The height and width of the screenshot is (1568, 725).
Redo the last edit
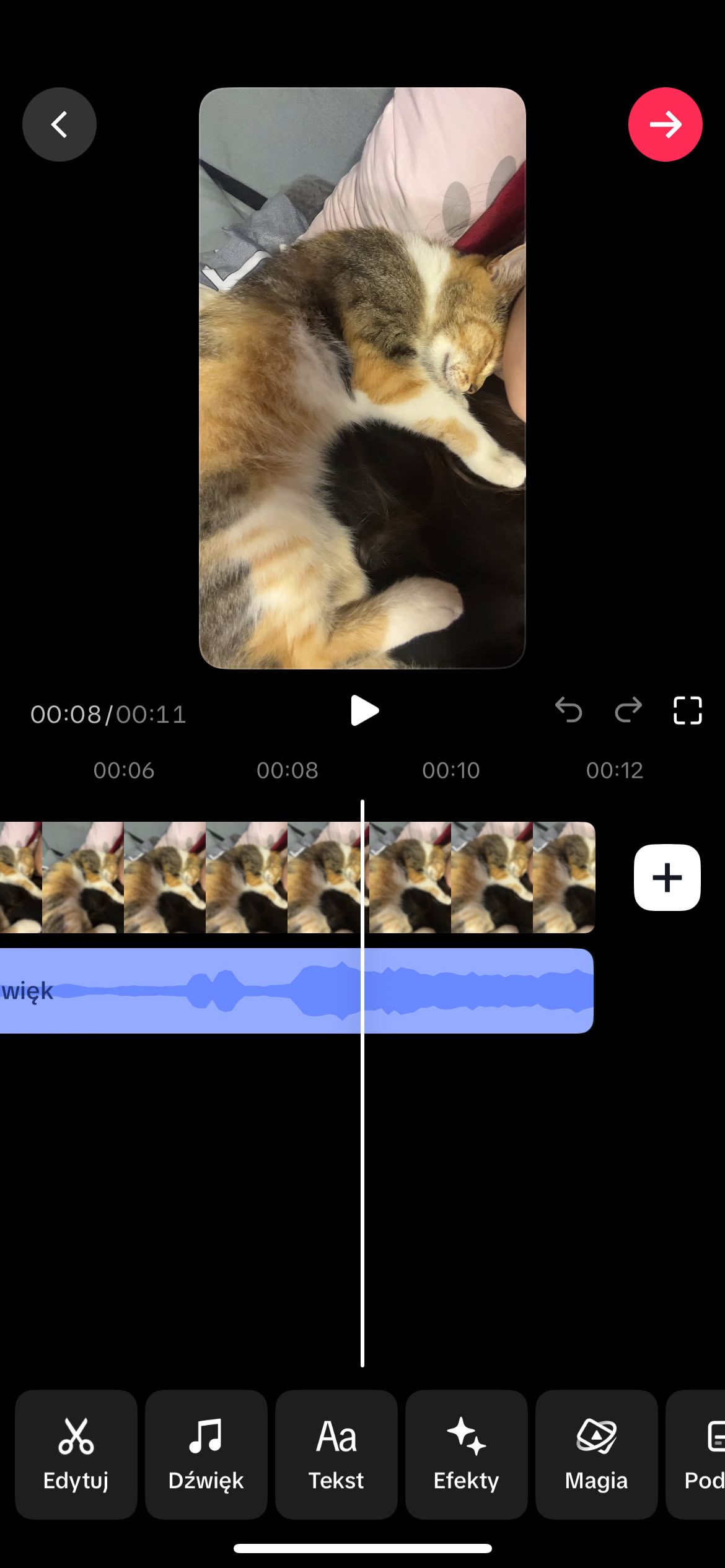coord(628,710)
